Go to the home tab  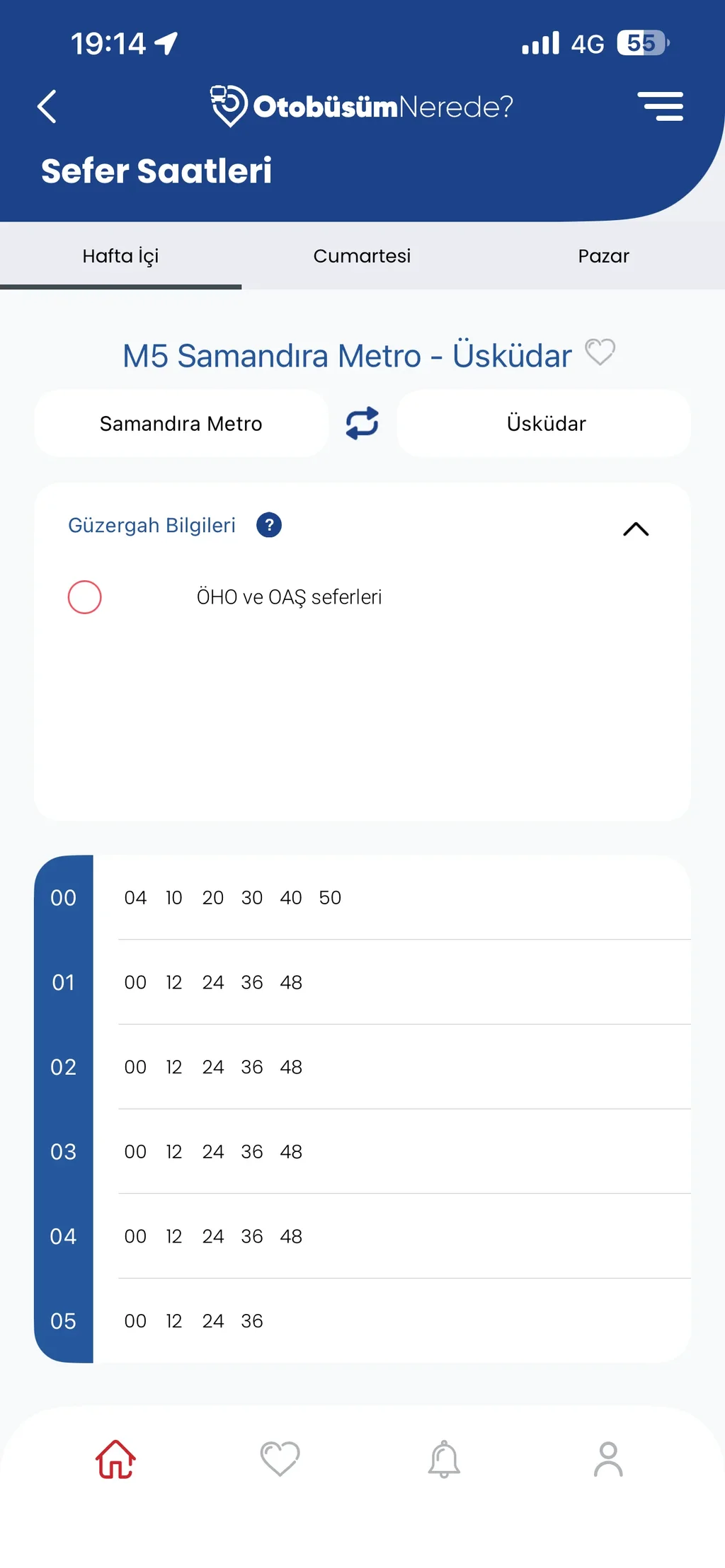pos(116,1459)
